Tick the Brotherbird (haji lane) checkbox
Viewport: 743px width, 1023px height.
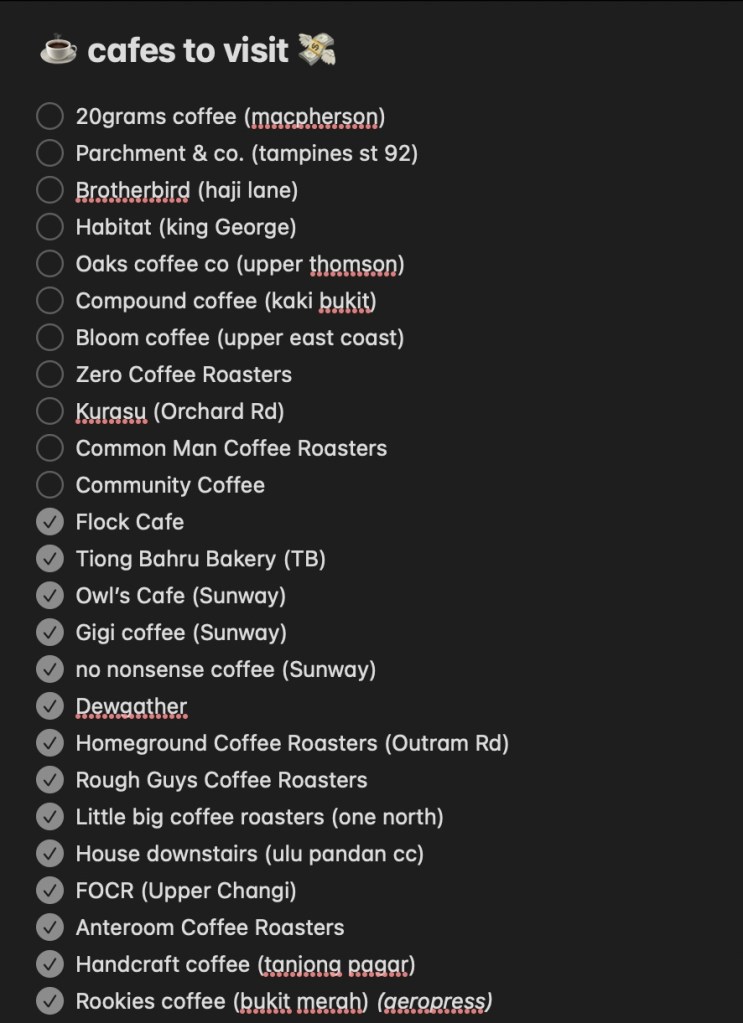49,190
